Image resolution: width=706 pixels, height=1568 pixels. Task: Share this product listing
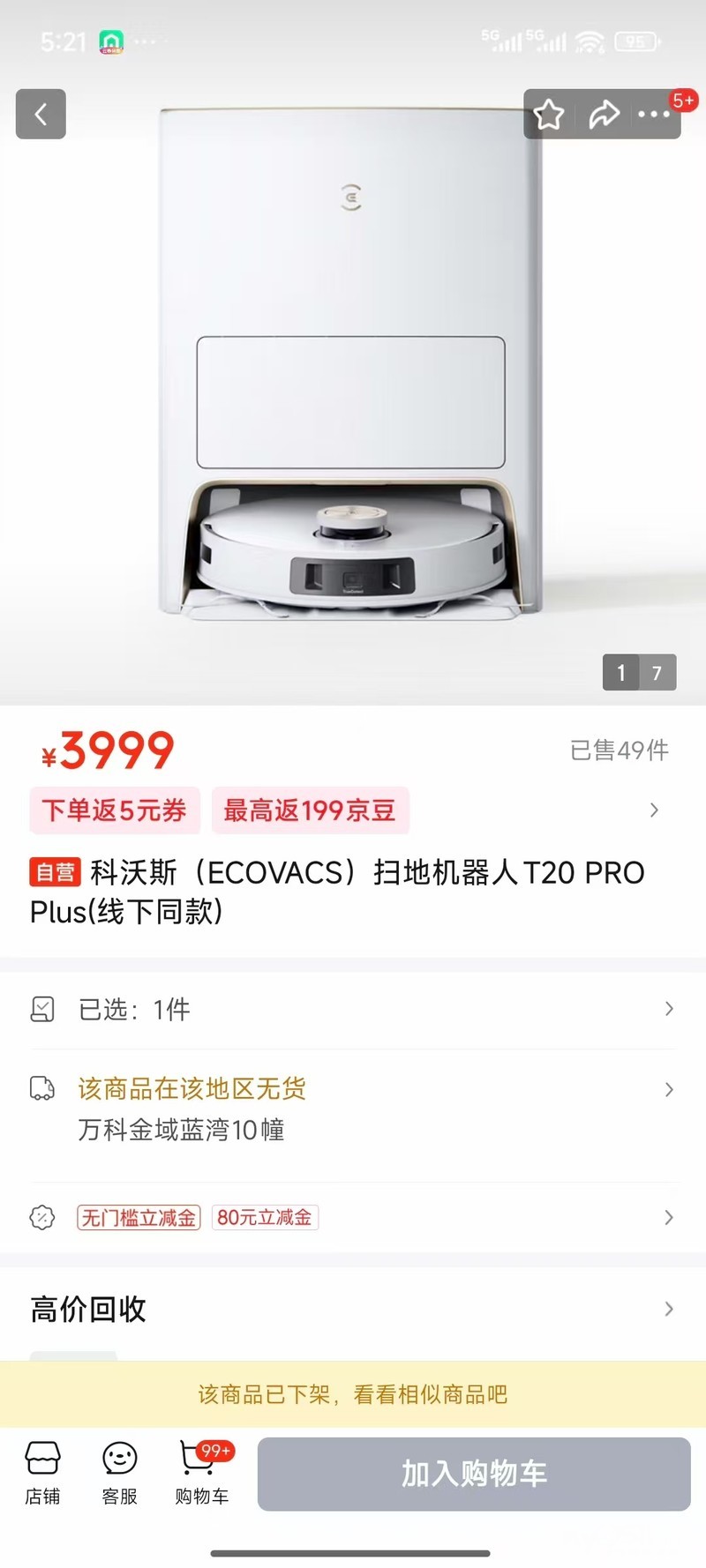[604, 114]
